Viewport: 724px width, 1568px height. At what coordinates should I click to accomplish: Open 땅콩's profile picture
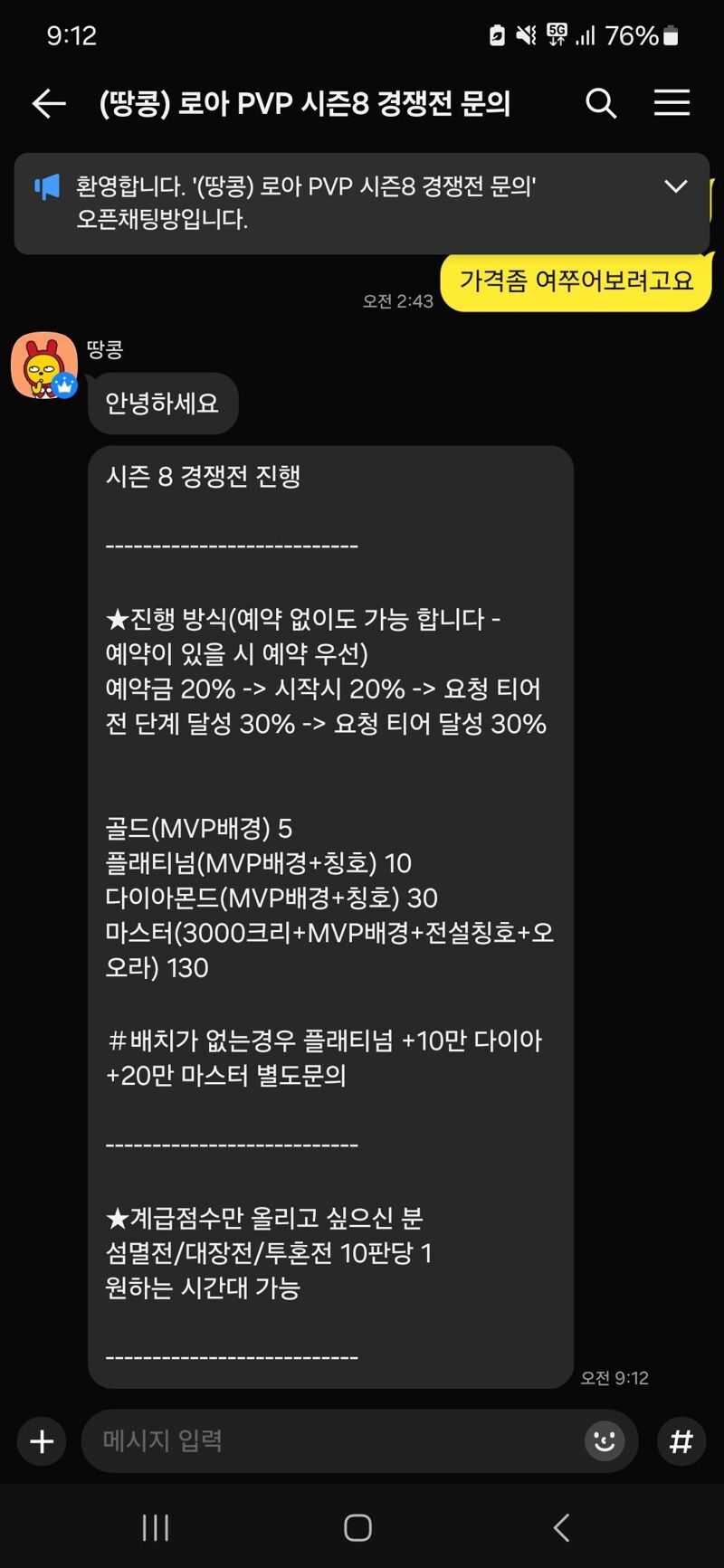point(43,366)
